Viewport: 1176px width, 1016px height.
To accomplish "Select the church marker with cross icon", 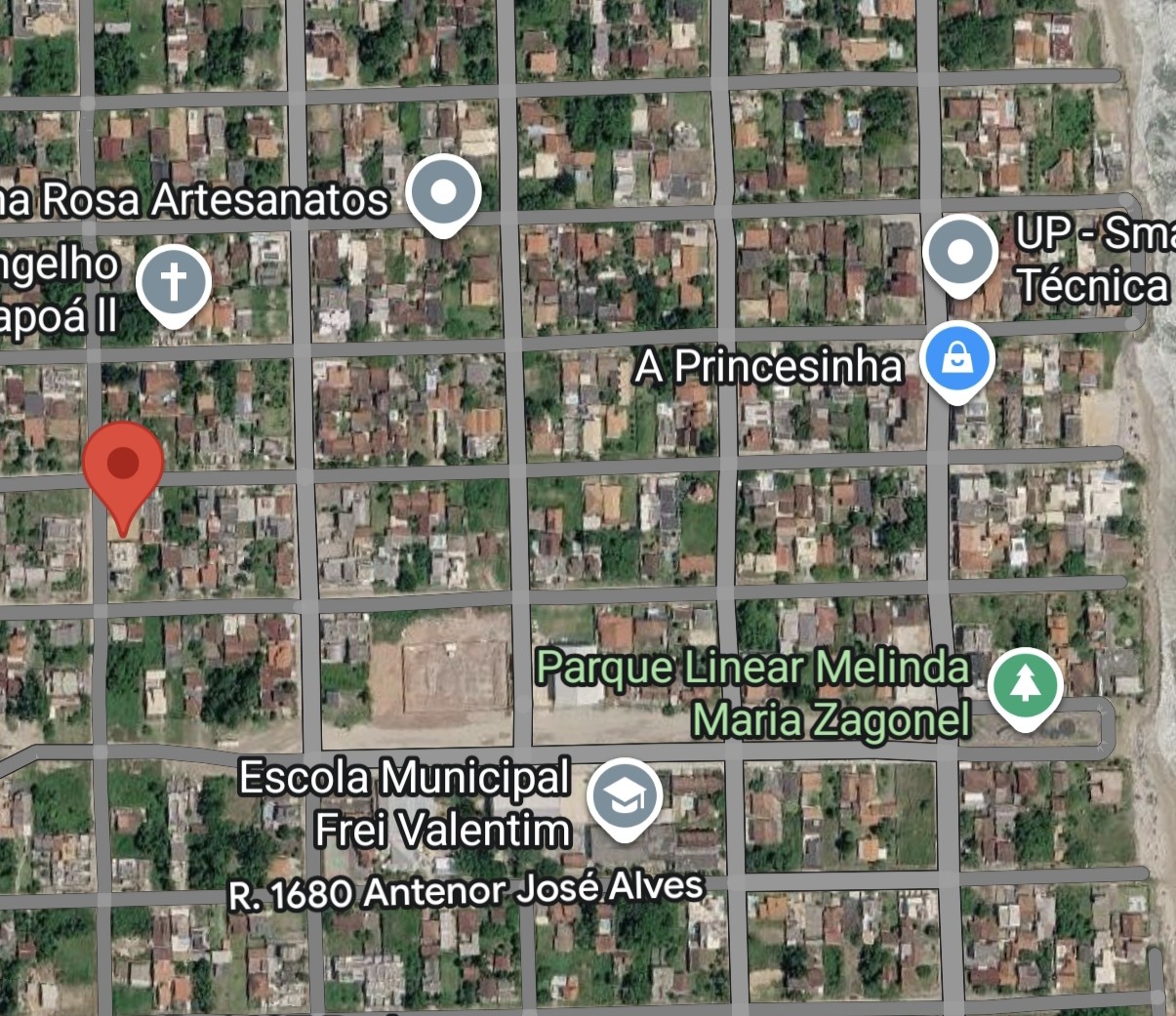I will click(x=173, y=282).
